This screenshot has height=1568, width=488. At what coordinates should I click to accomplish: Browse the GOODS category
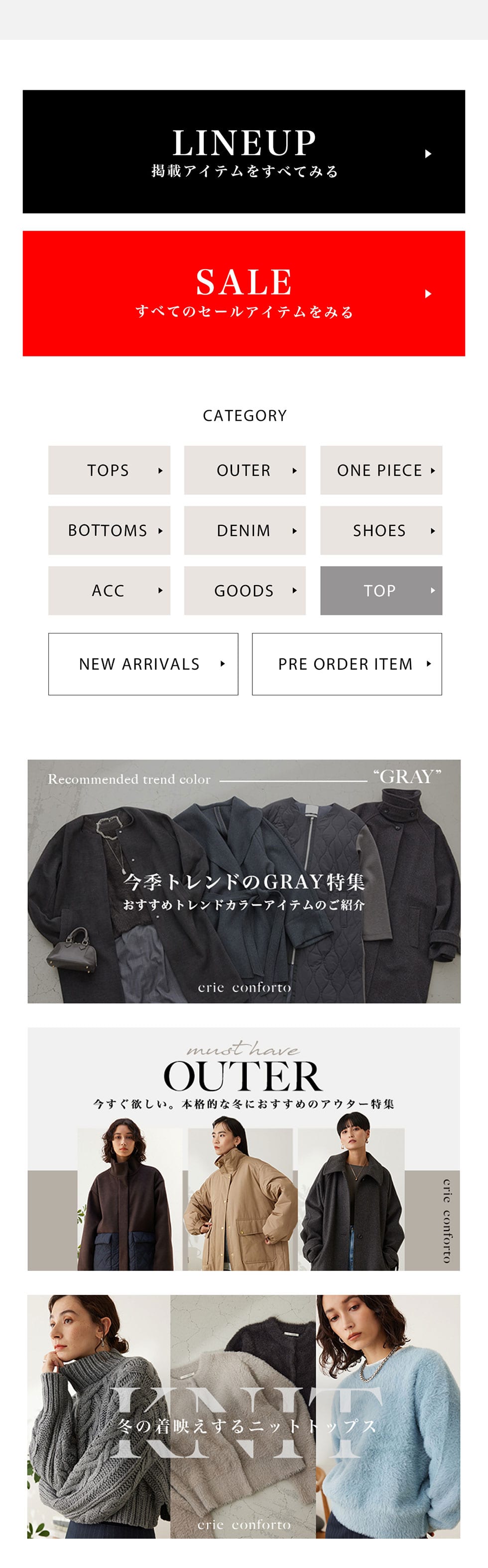click(244, 591)
